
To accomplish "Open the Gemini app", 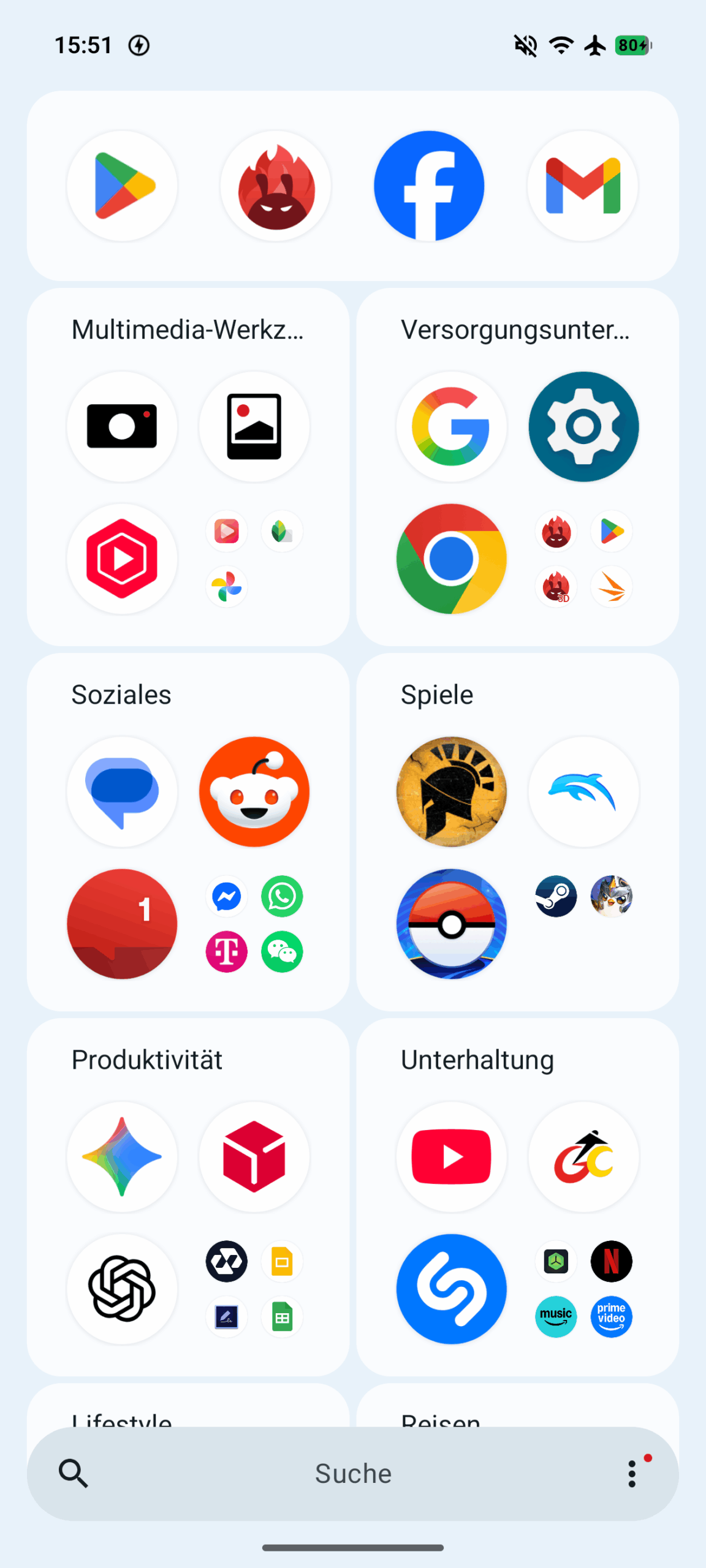I will [122, 1156].
